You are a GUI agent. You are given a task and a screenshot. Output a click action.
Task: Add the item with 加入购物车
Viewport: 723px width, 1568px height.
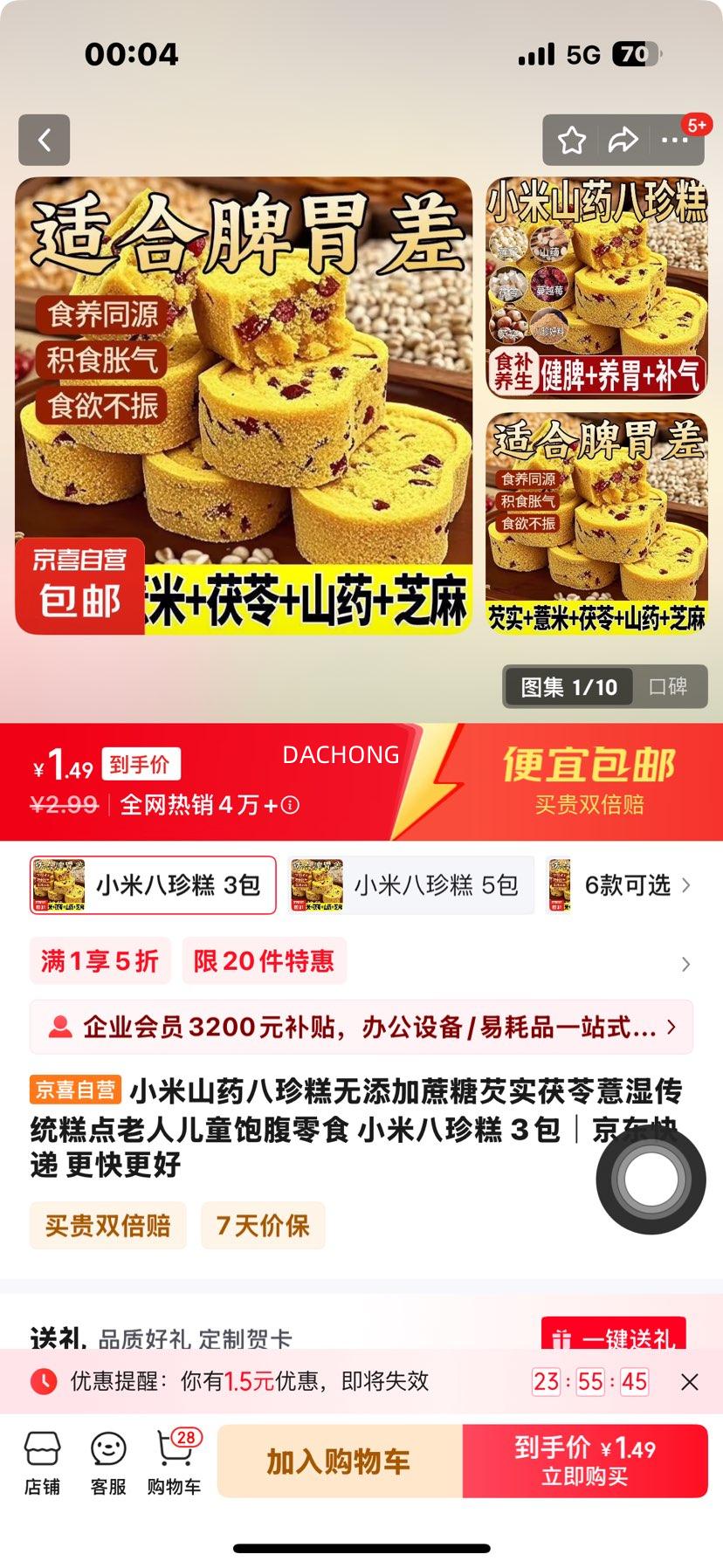pyautogui.click(x=339, y=1461)
